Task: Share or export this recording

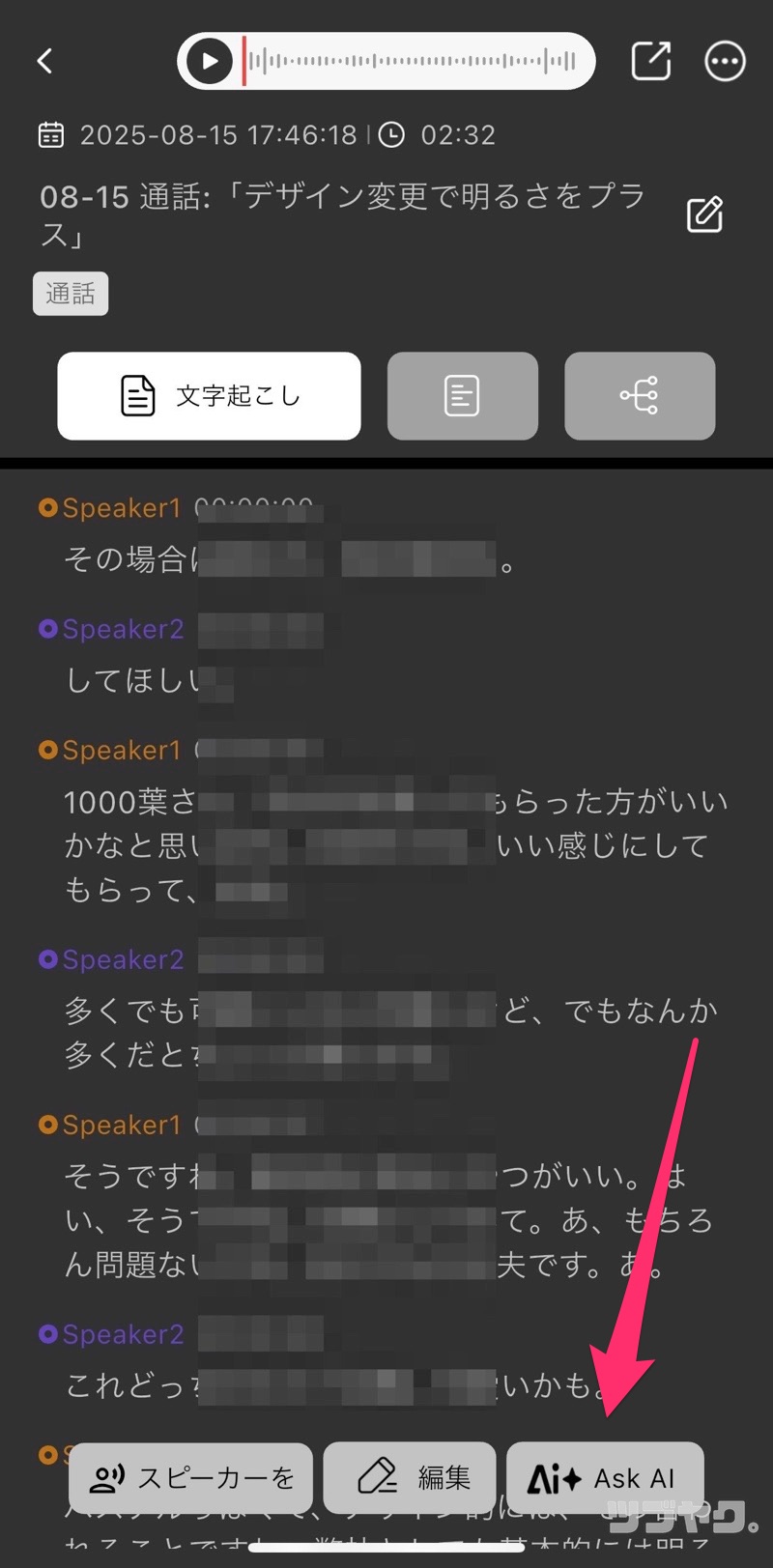Action: coord(650,62)
